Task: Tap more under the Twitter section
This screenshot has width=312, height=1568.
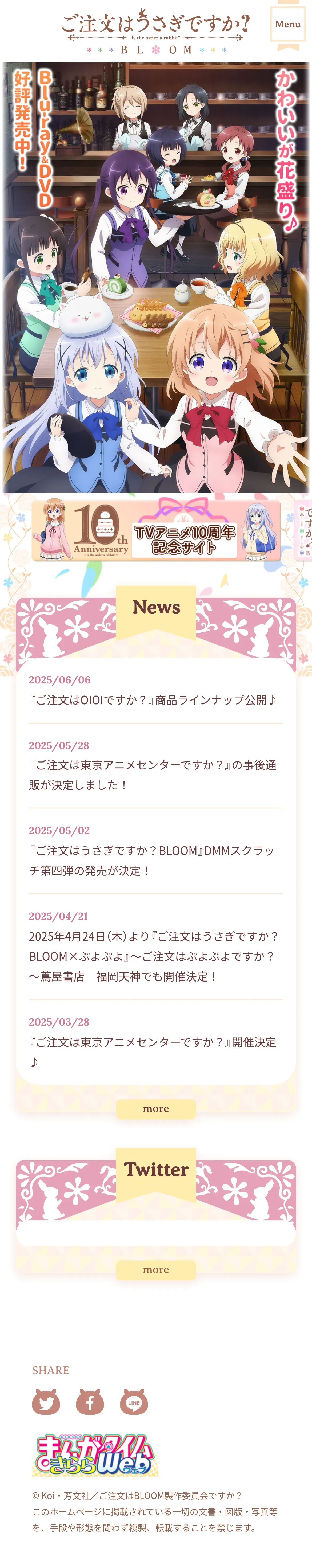Action: (156, 1270)
